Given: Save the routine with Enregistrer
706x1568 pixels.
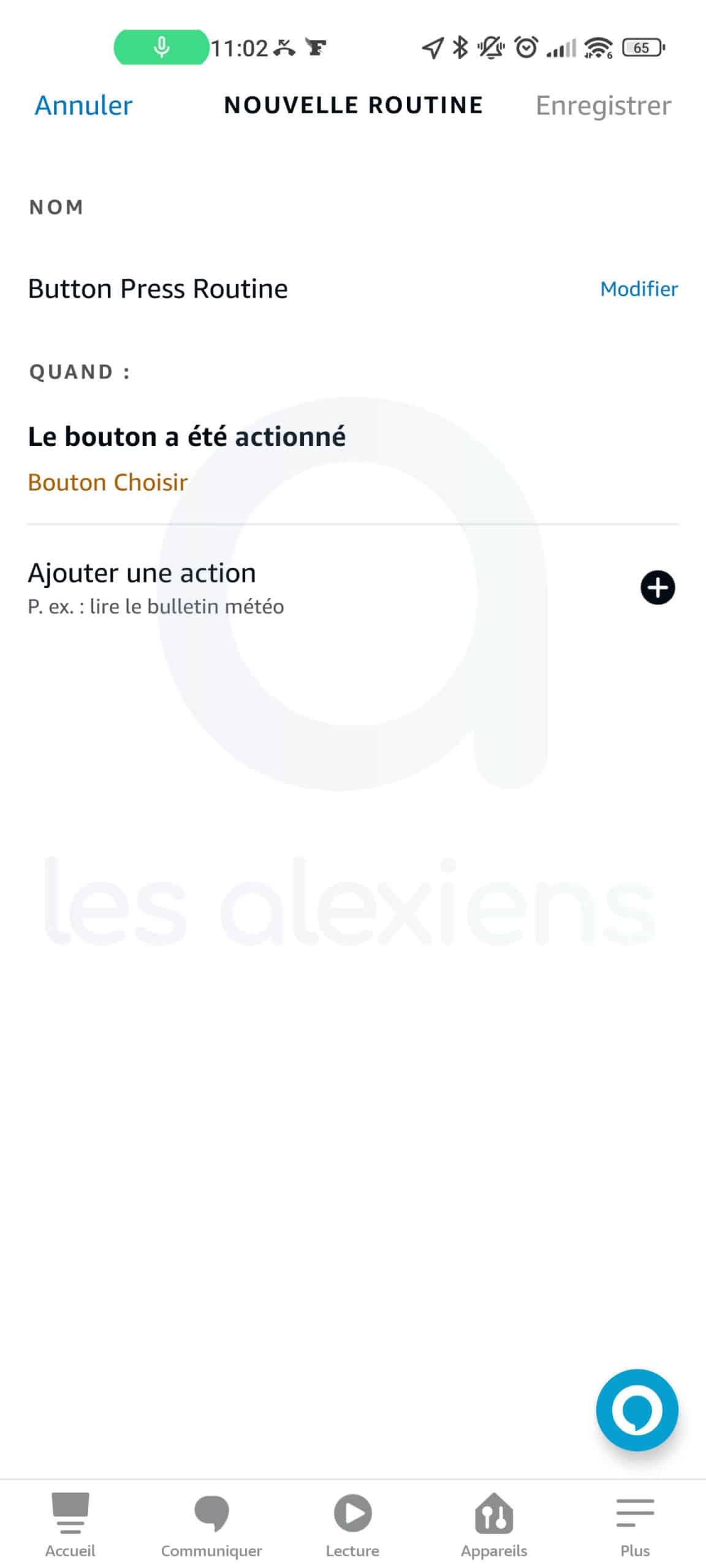Looking at the screenshot, I should 603,105.
